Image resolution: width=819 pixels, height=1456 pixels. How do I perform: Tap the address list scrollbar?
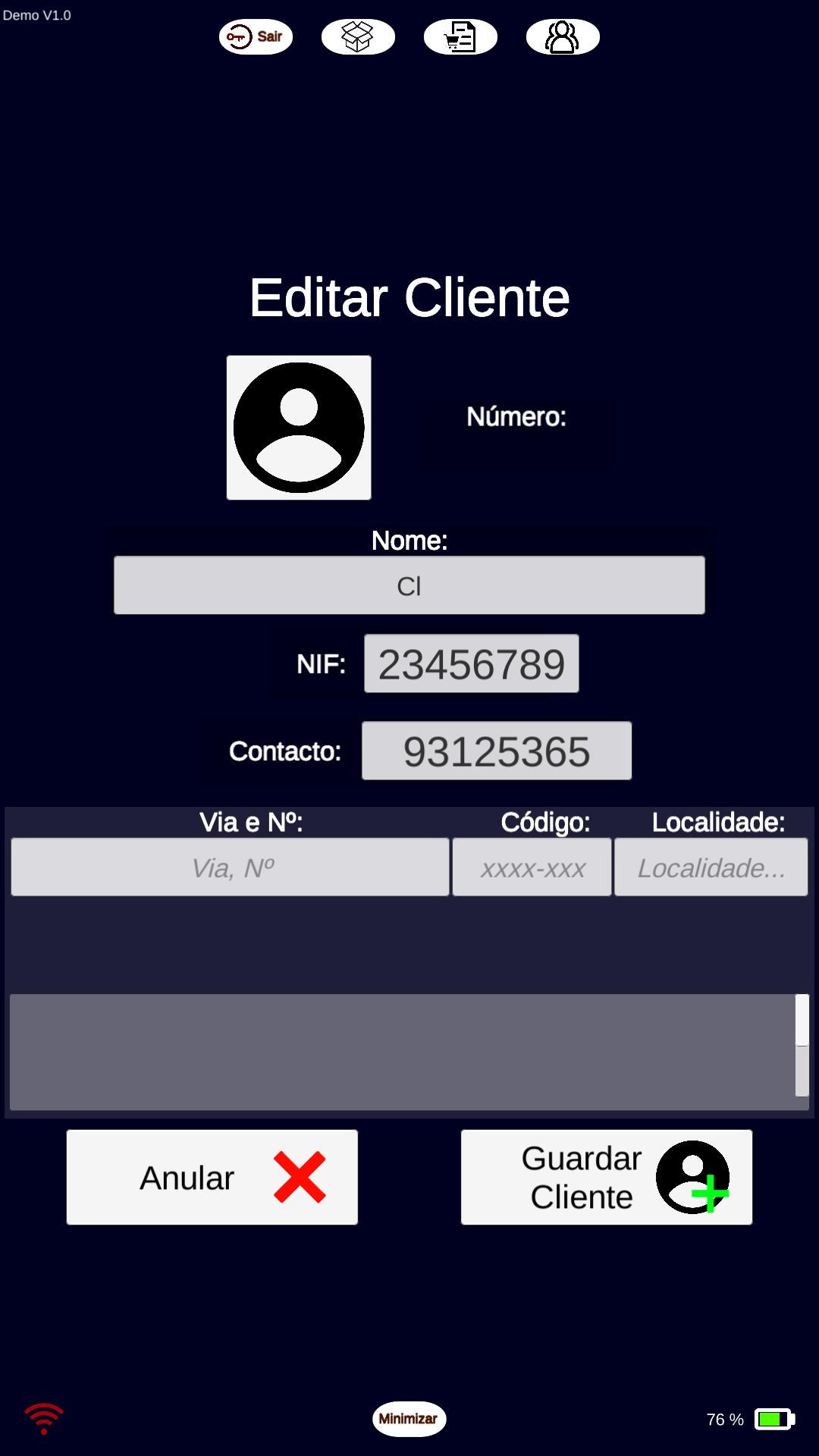(802, 1045)
